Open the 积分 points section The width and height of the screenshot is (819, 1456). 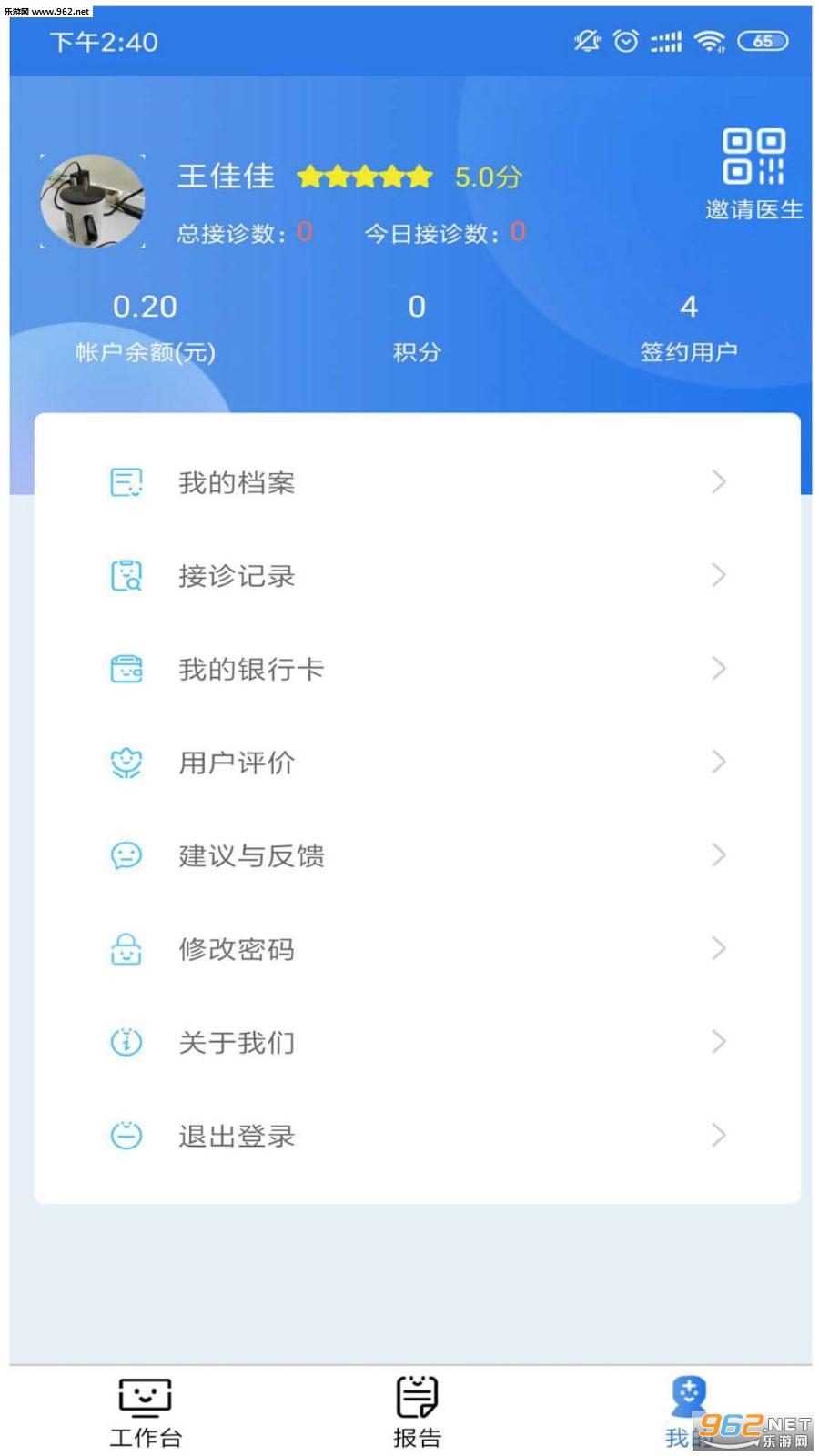417,328
